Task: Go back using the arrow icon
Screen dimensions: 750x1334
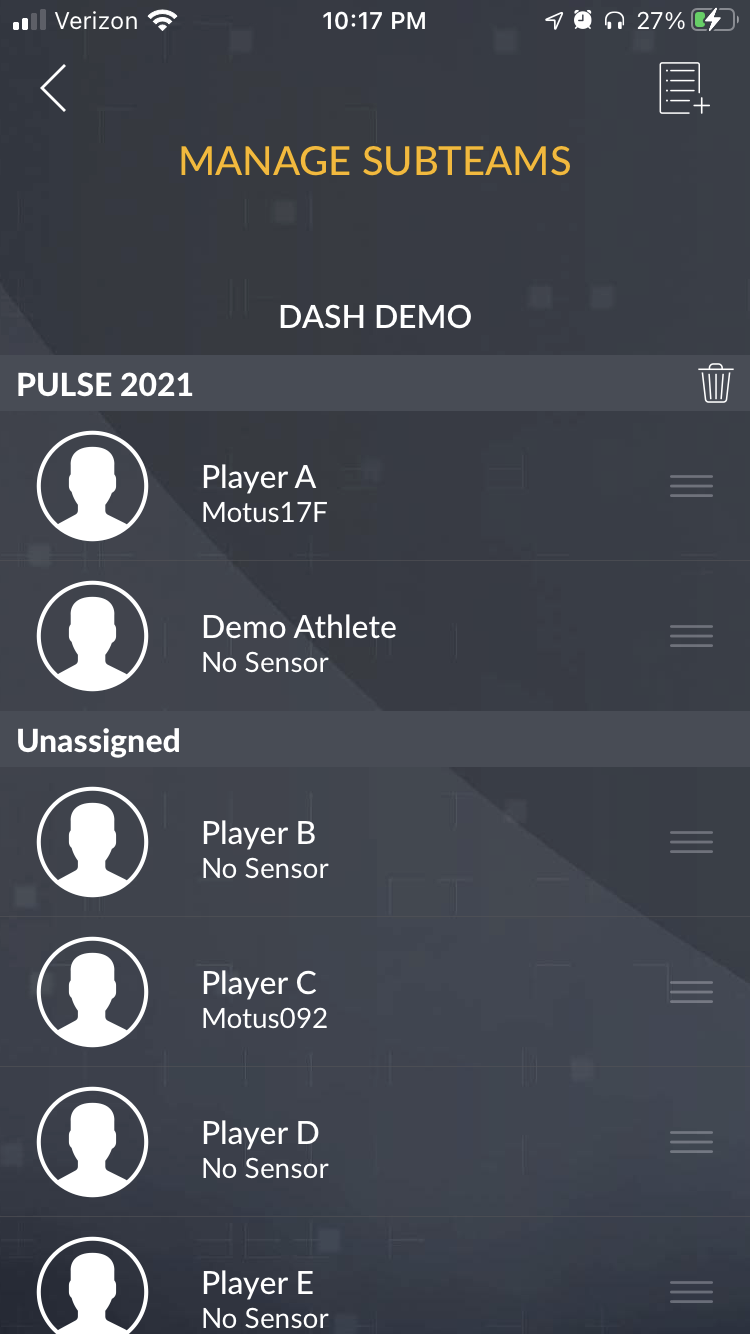Action: (53, 88)
